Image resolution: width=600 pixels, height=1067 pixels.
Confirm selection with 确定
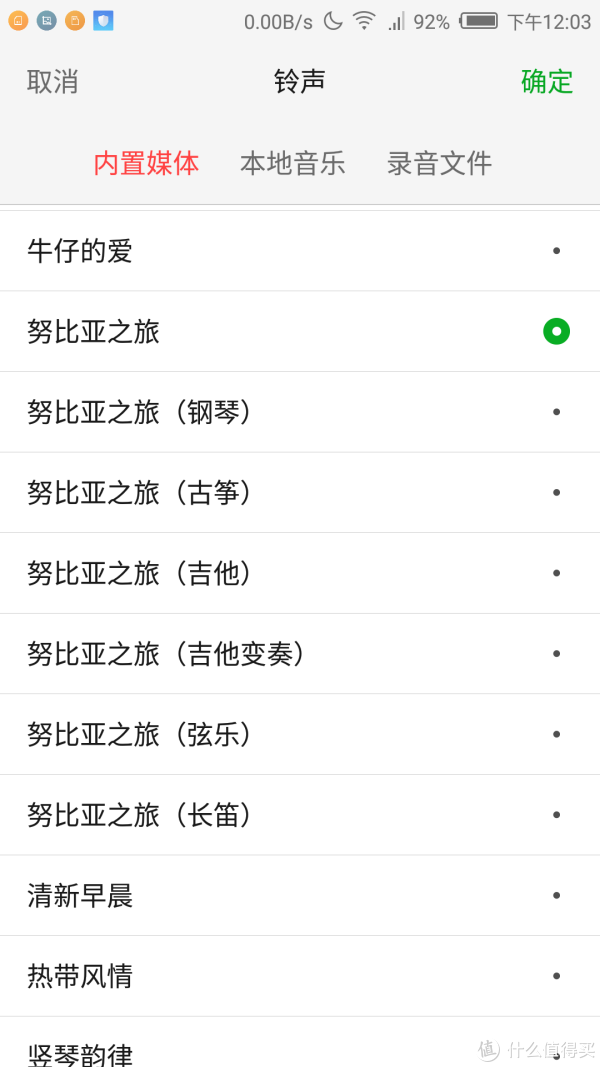click(547, 82)
